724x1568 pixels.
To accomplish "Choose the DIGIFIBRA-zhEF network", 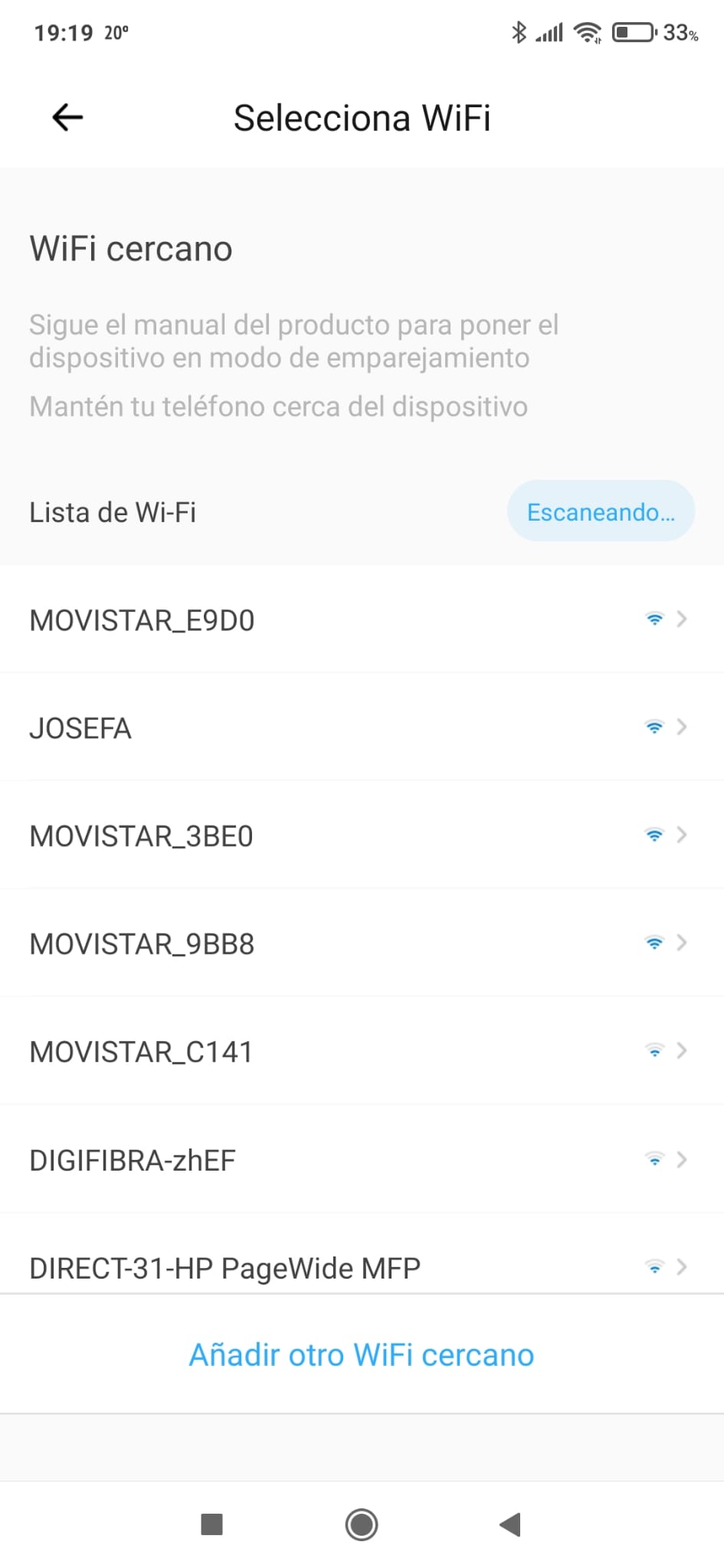I will [362, 1160].
